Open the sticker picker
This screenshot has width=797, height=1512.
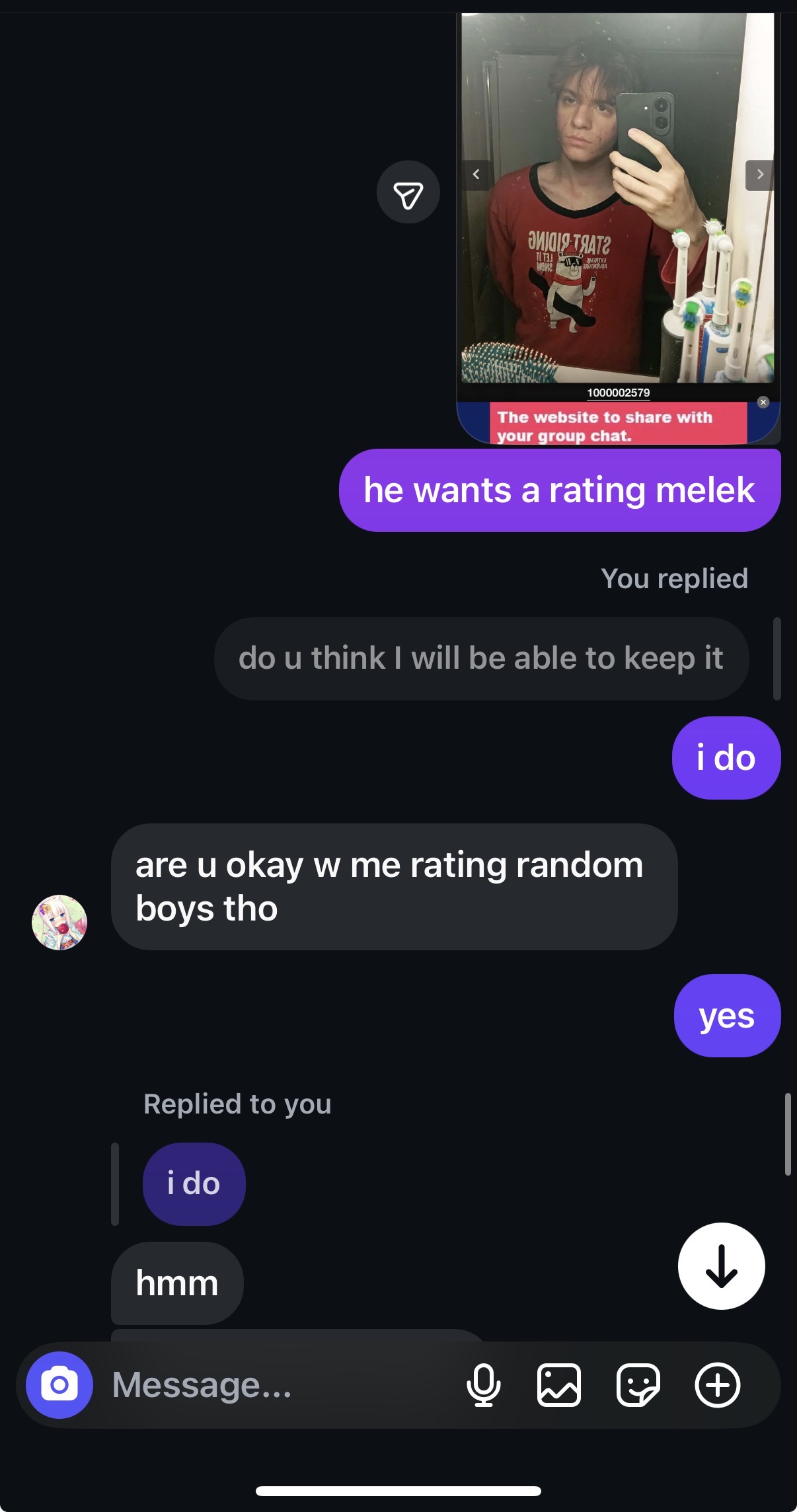638,1384
